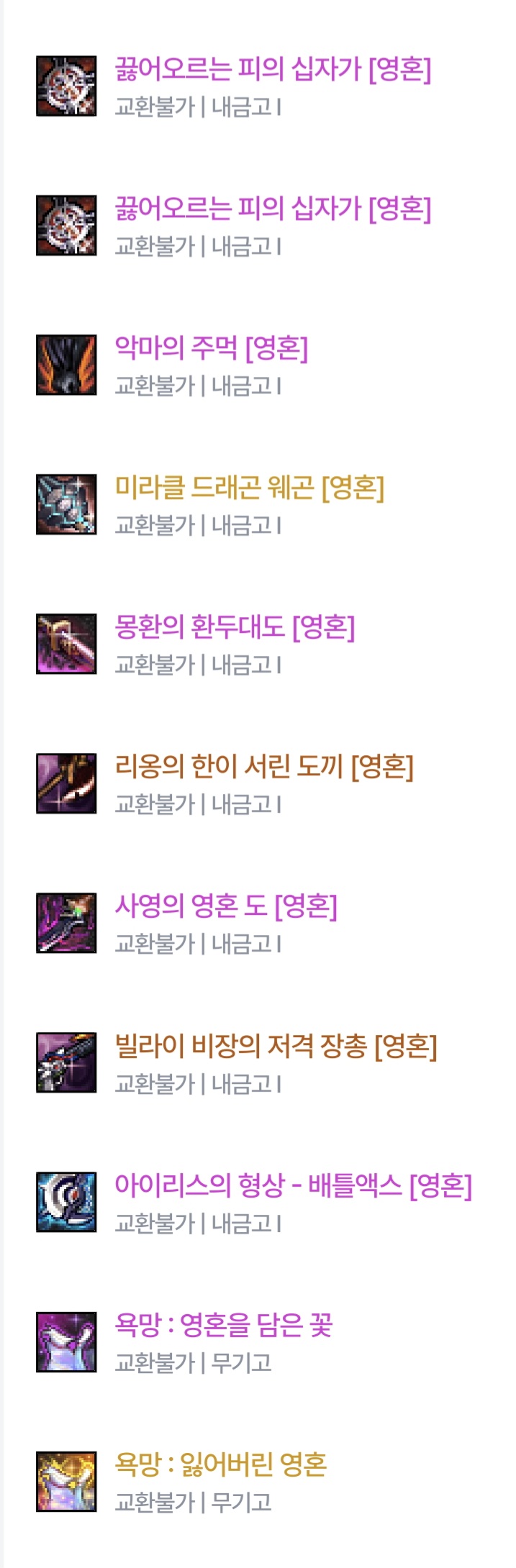The image size is (516, 1568).
Task: Select 아이리스의 형상 - 배틀액스 [영혼]
Action: point(293,1187)
